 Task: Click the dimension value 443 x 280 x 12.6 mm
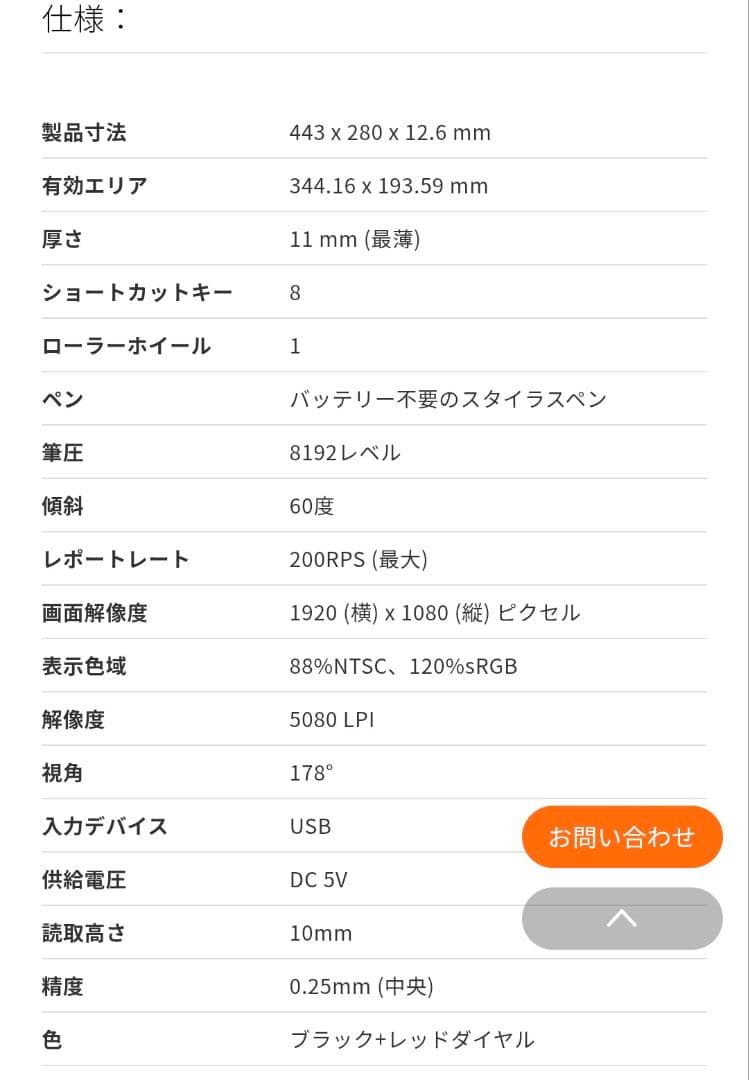388,132
